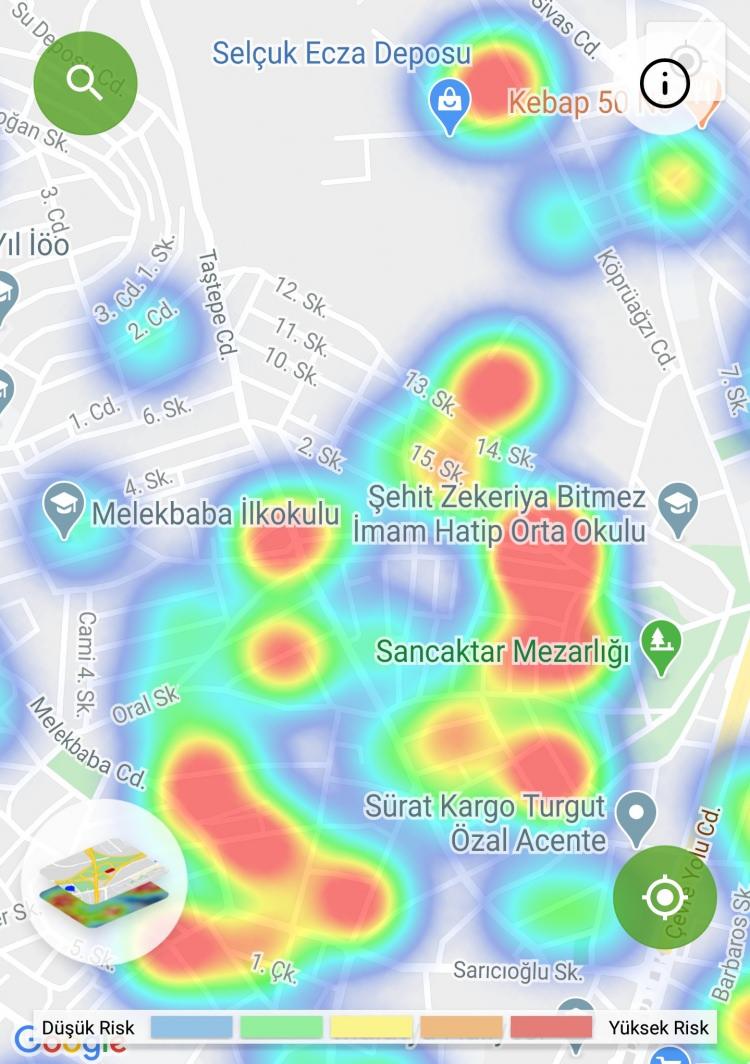
Task: Center map on my location
Action: [x=665, y=897]
